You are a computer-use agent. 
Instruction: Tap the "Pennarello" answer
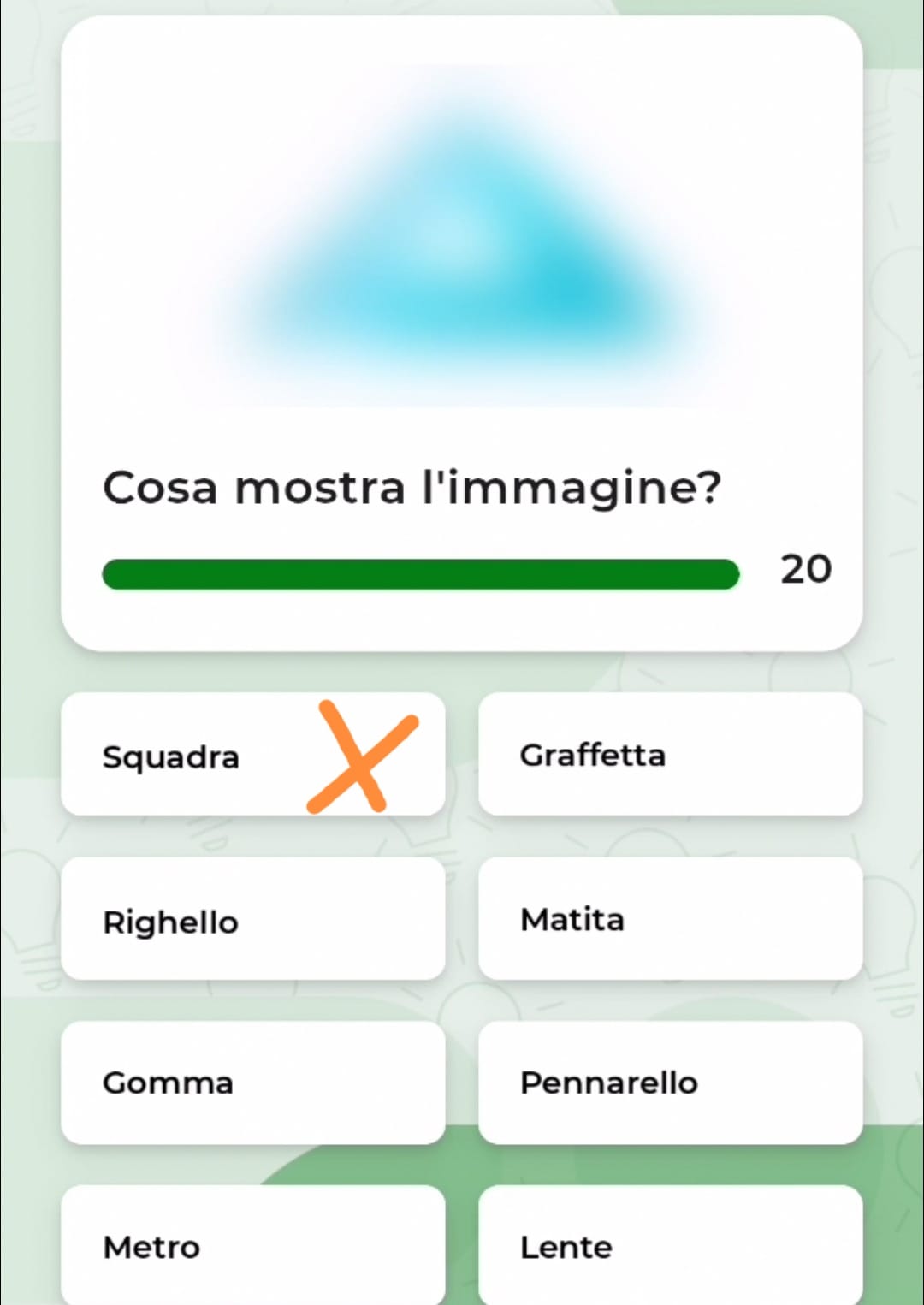pyautogui.click(x=671, y=1082)
